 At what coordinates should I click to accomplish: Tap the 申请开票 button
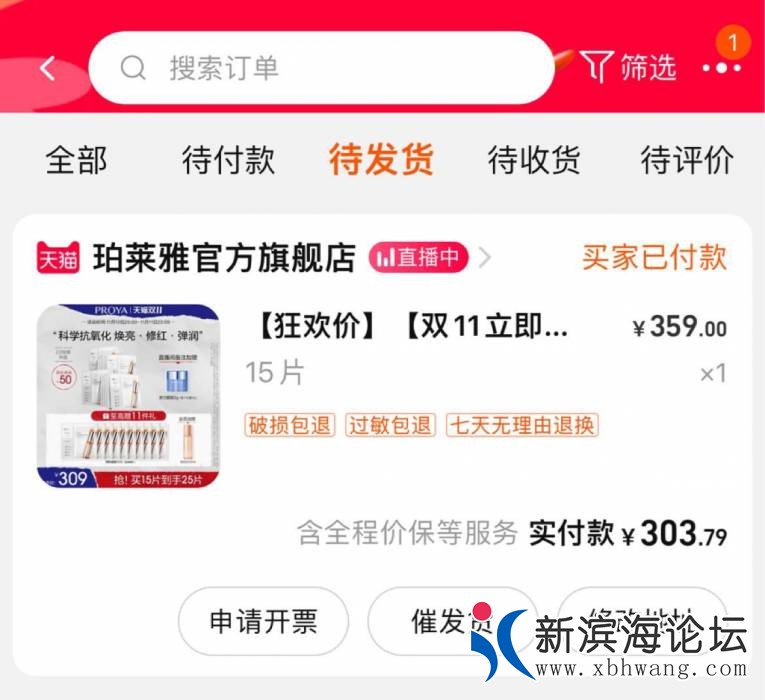coord(263,621)
